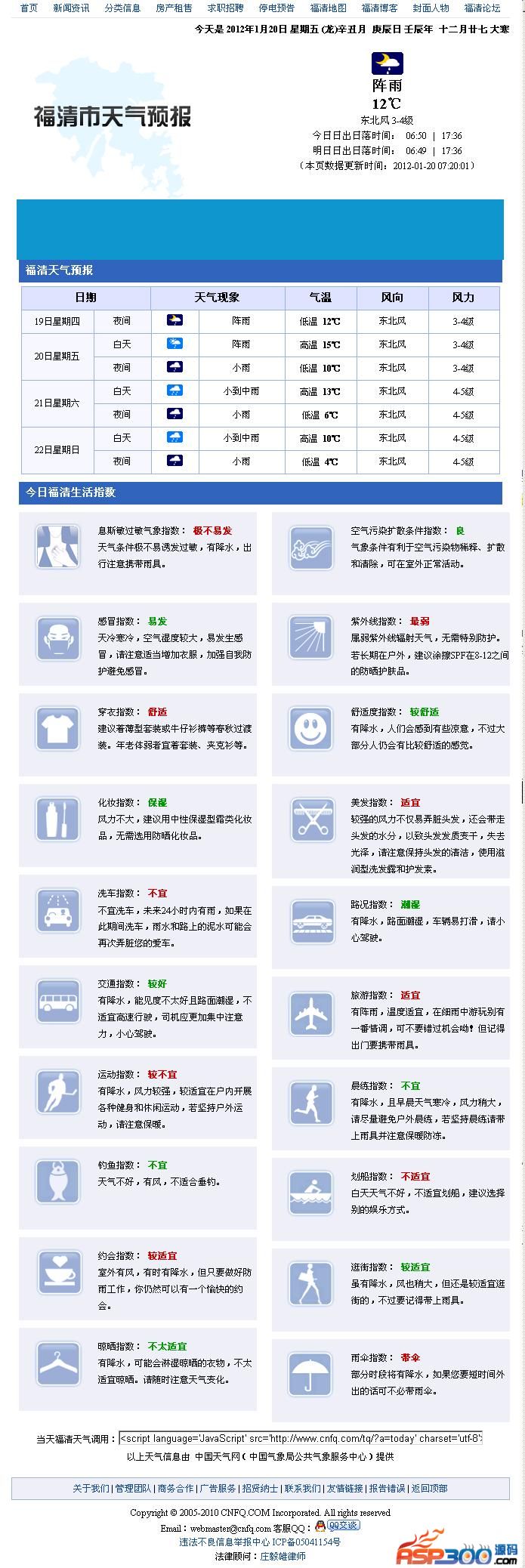Tap 返回顶部 to return to top
This screenshot has height=1568, width=525.
[429, 1488]
